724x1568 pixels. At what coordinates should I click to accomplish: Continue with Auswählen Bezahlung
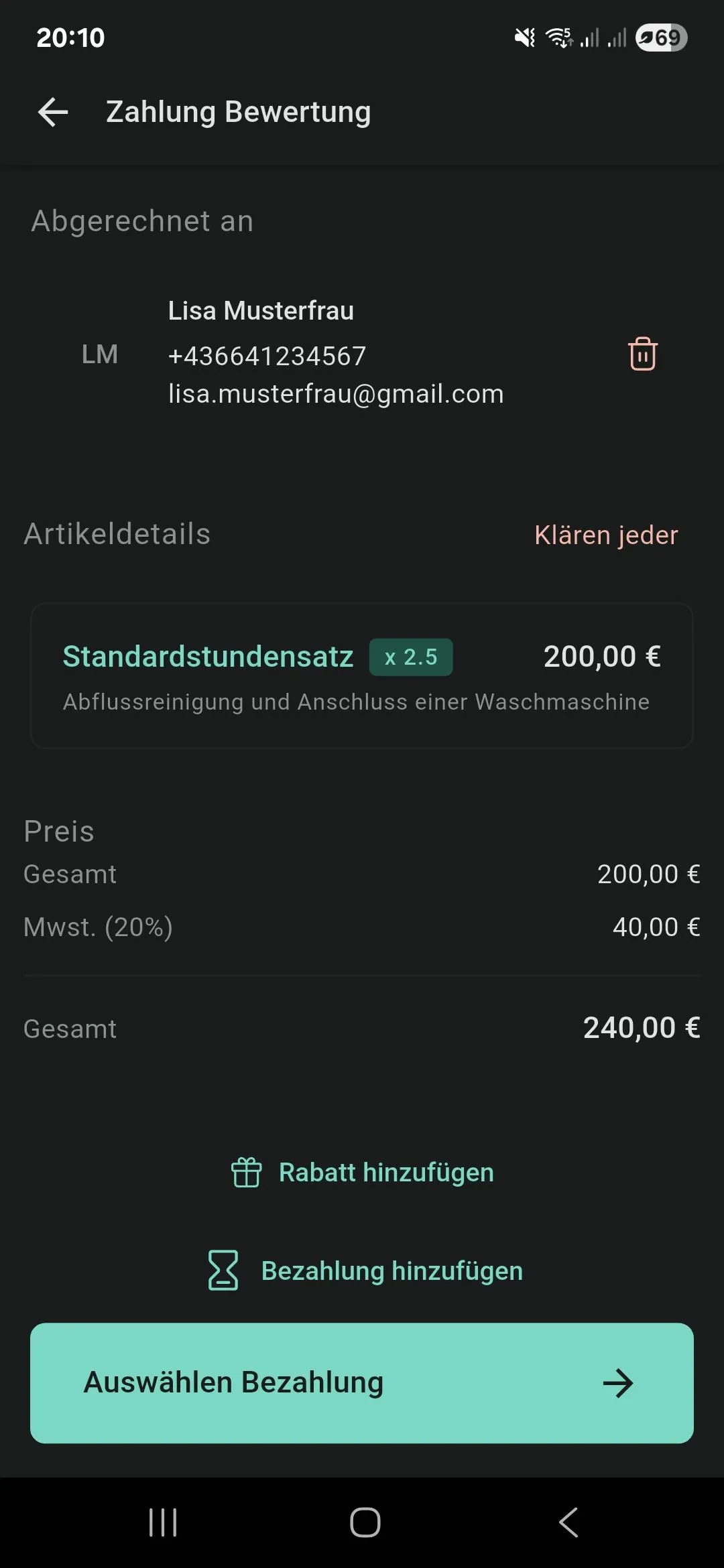coord(362,1383)
